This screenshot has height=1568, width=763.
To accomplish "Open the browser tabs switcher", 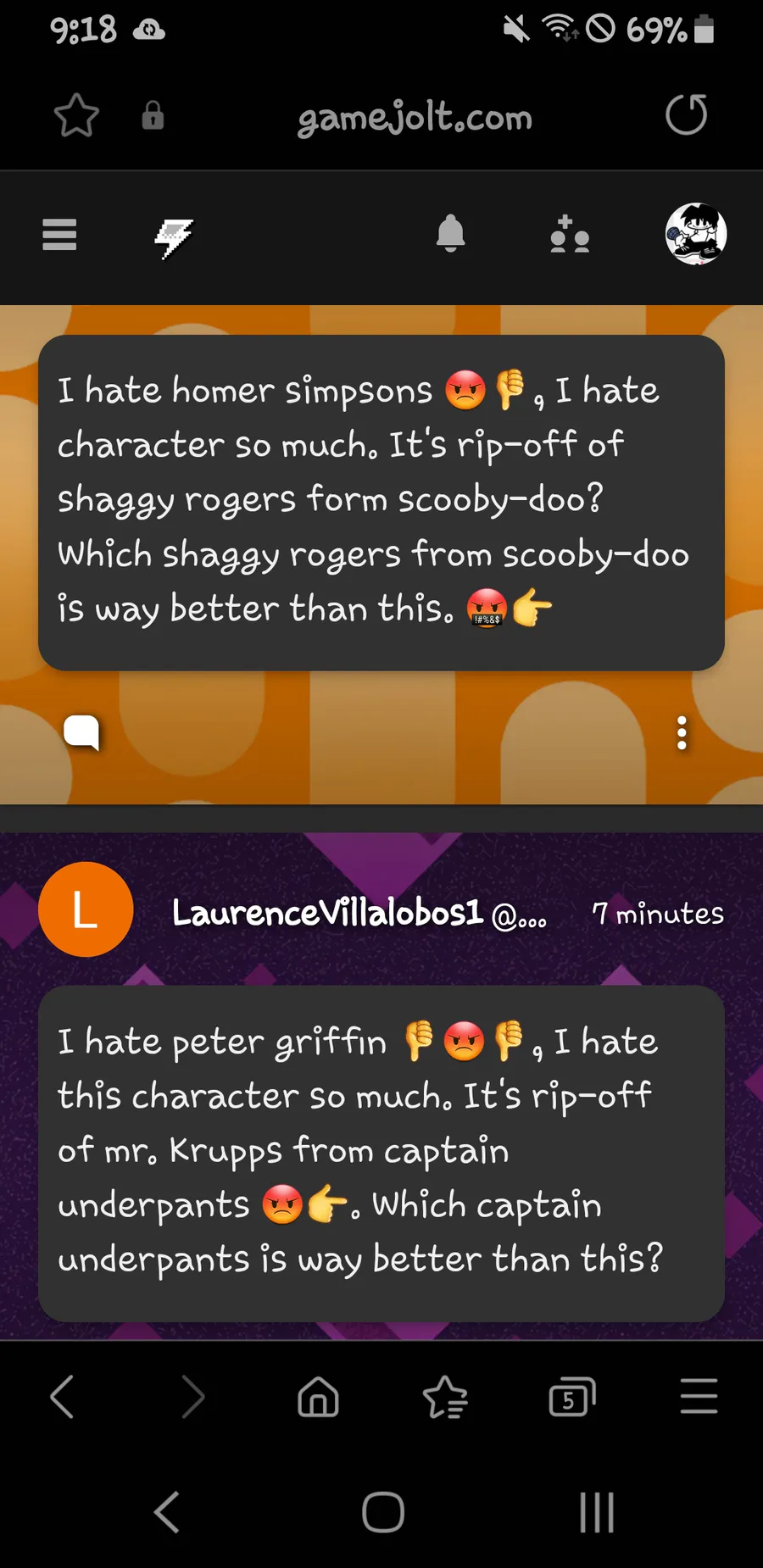I will point(572,1397).
